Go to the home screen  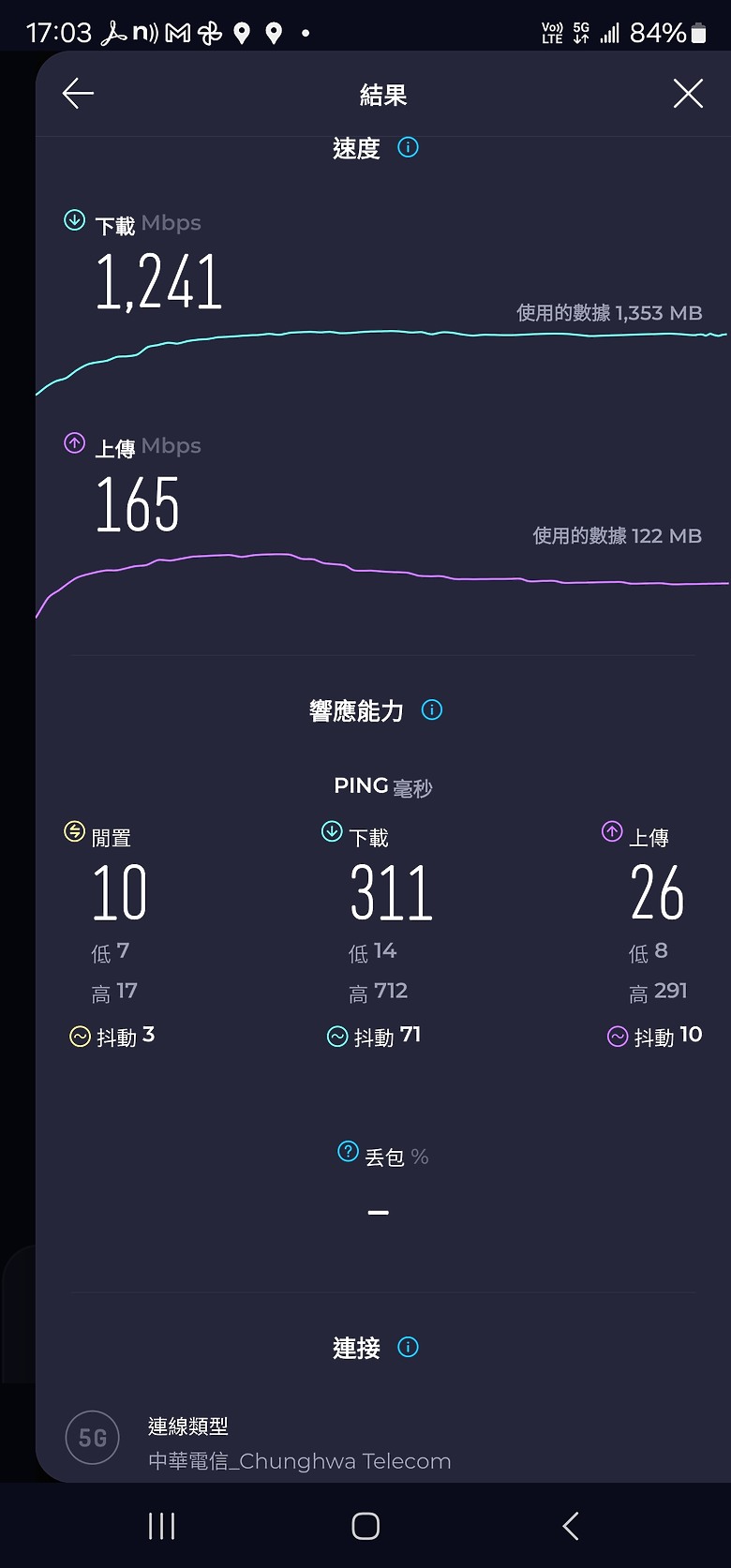pyautogui.click(x=365, y=1526)
